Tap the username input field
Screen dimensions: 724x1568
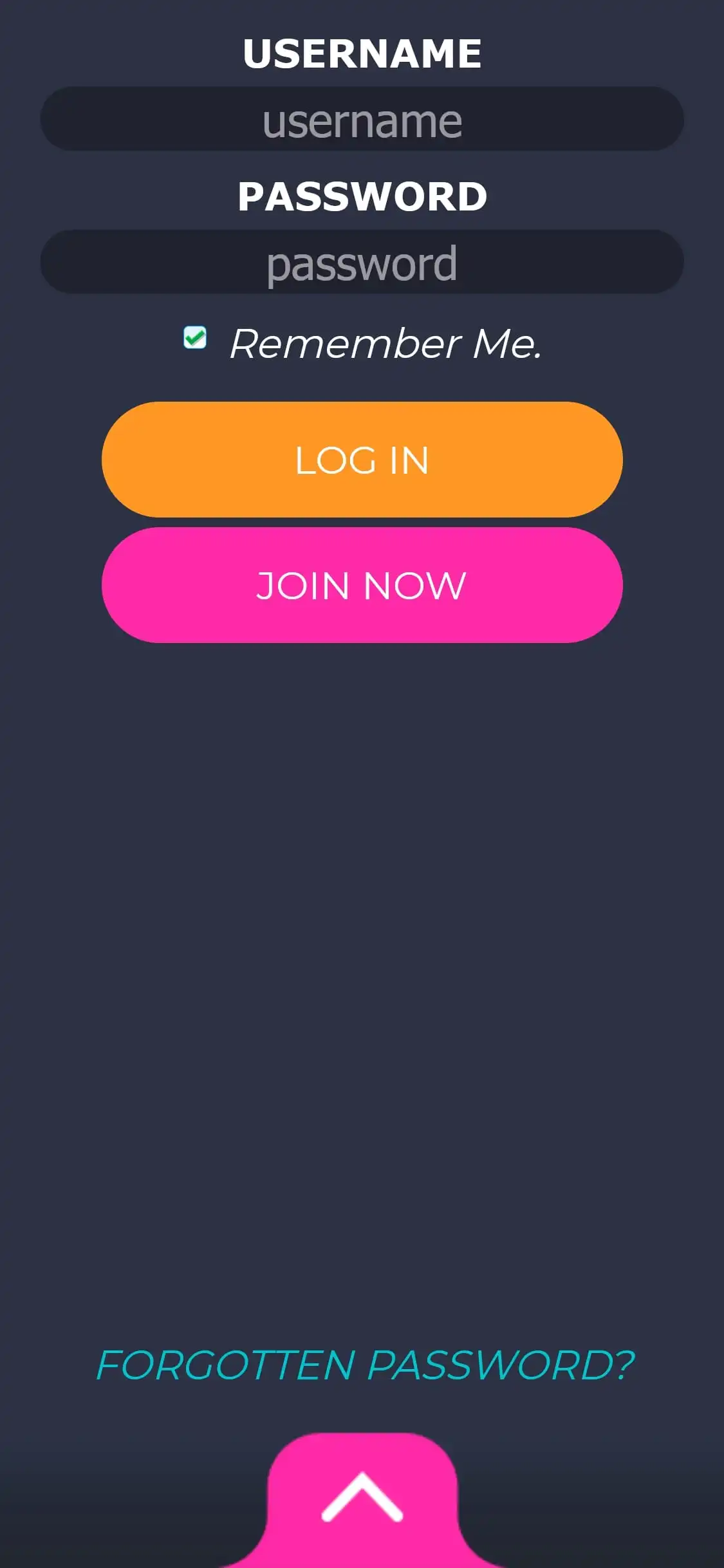(362, 120)
